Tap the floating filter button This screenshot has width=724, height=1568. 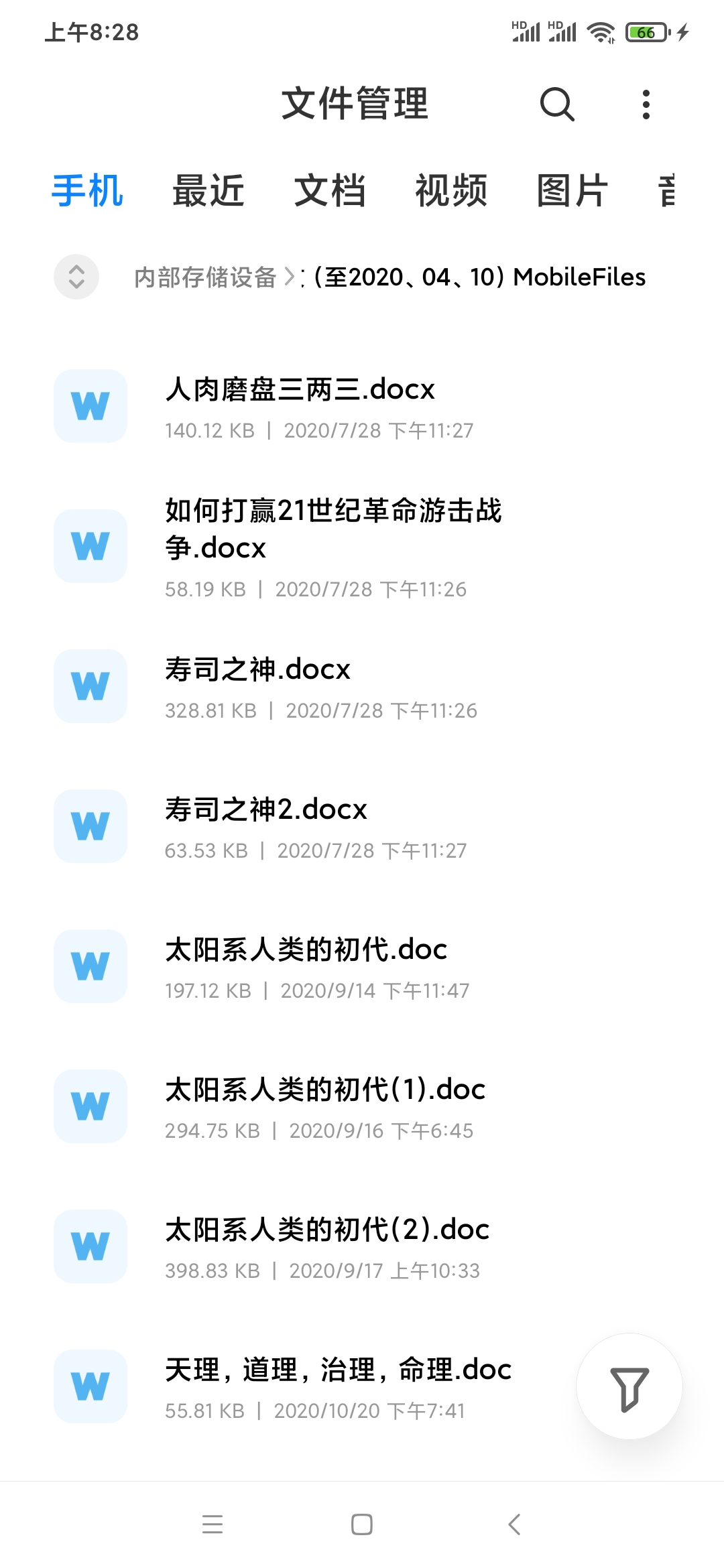pyautogui.click(x=629, y=1386)
